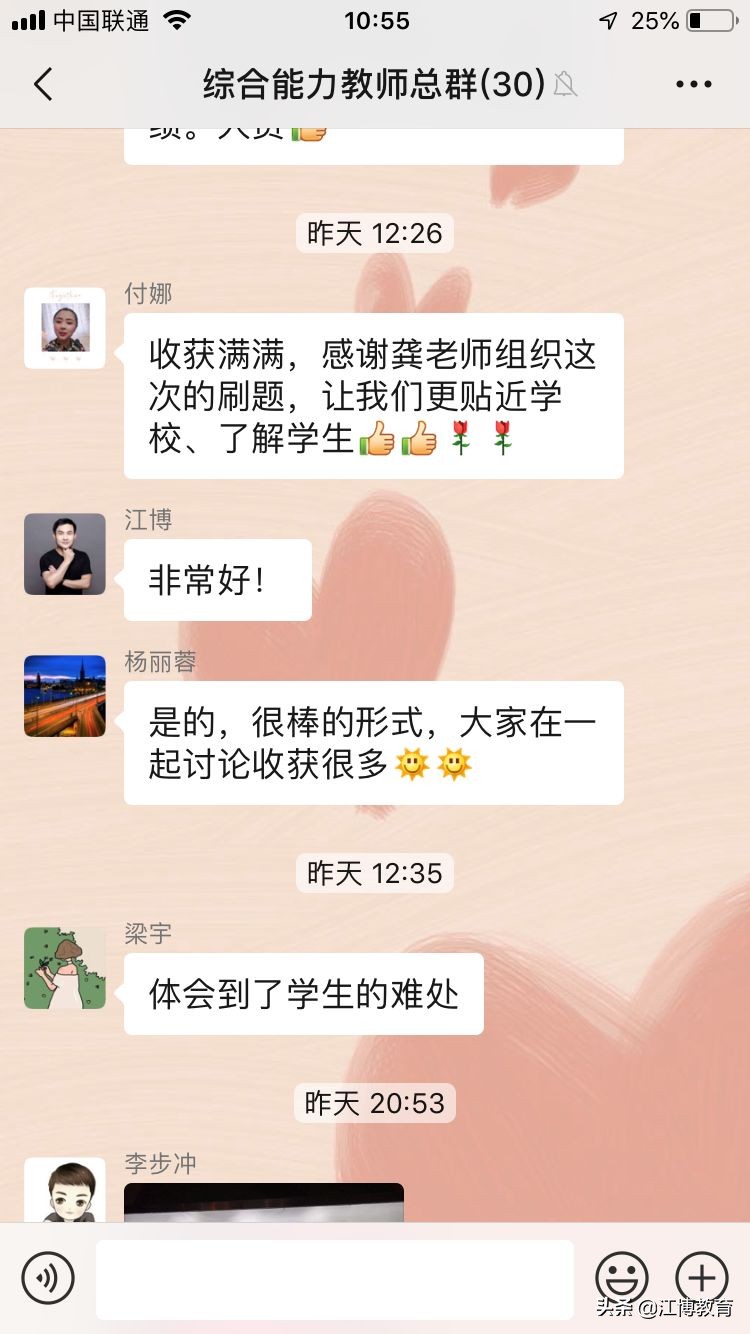Tap the plus icon for attachments

click(x=701, y=1278)
